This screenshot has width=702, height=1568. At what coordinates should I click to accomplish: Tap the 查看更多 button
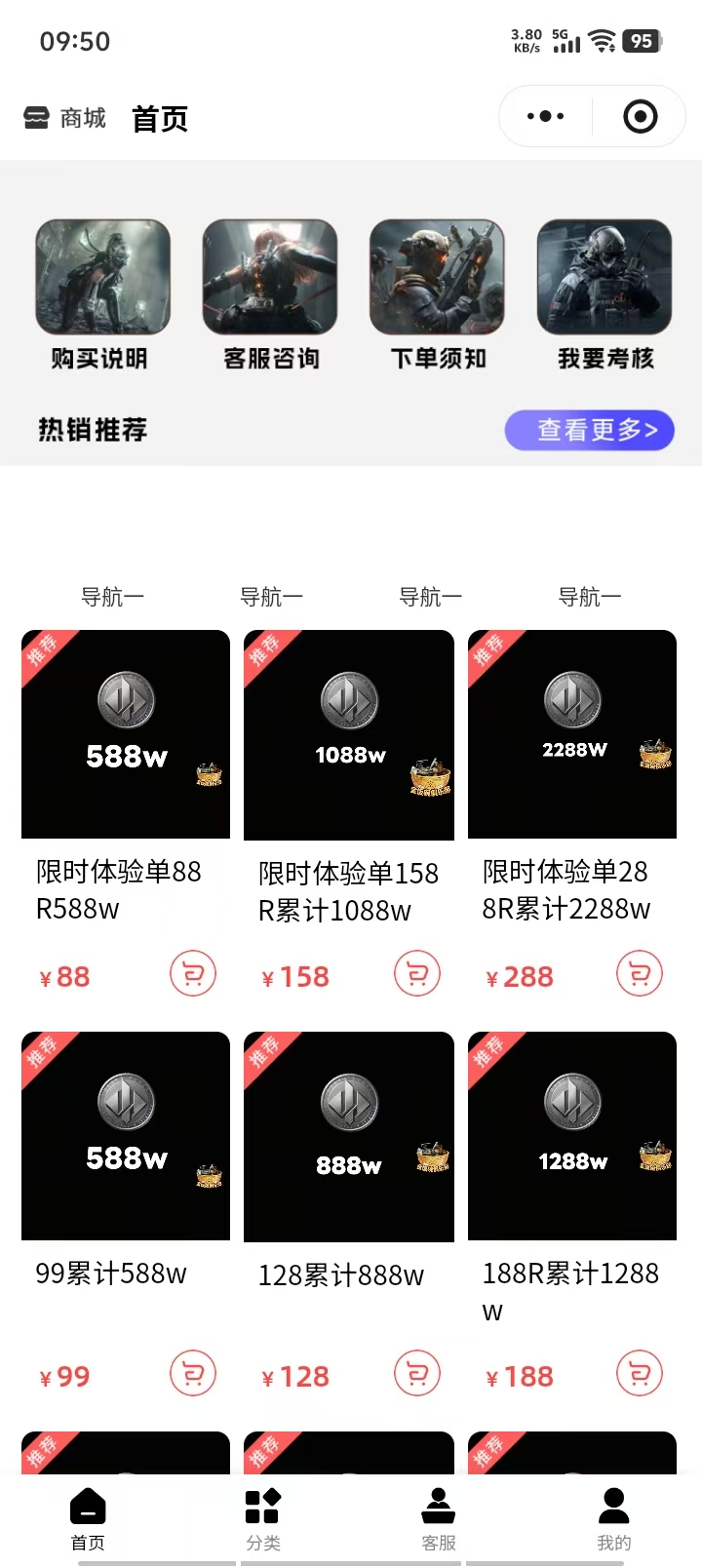click(x=589, y=430)
